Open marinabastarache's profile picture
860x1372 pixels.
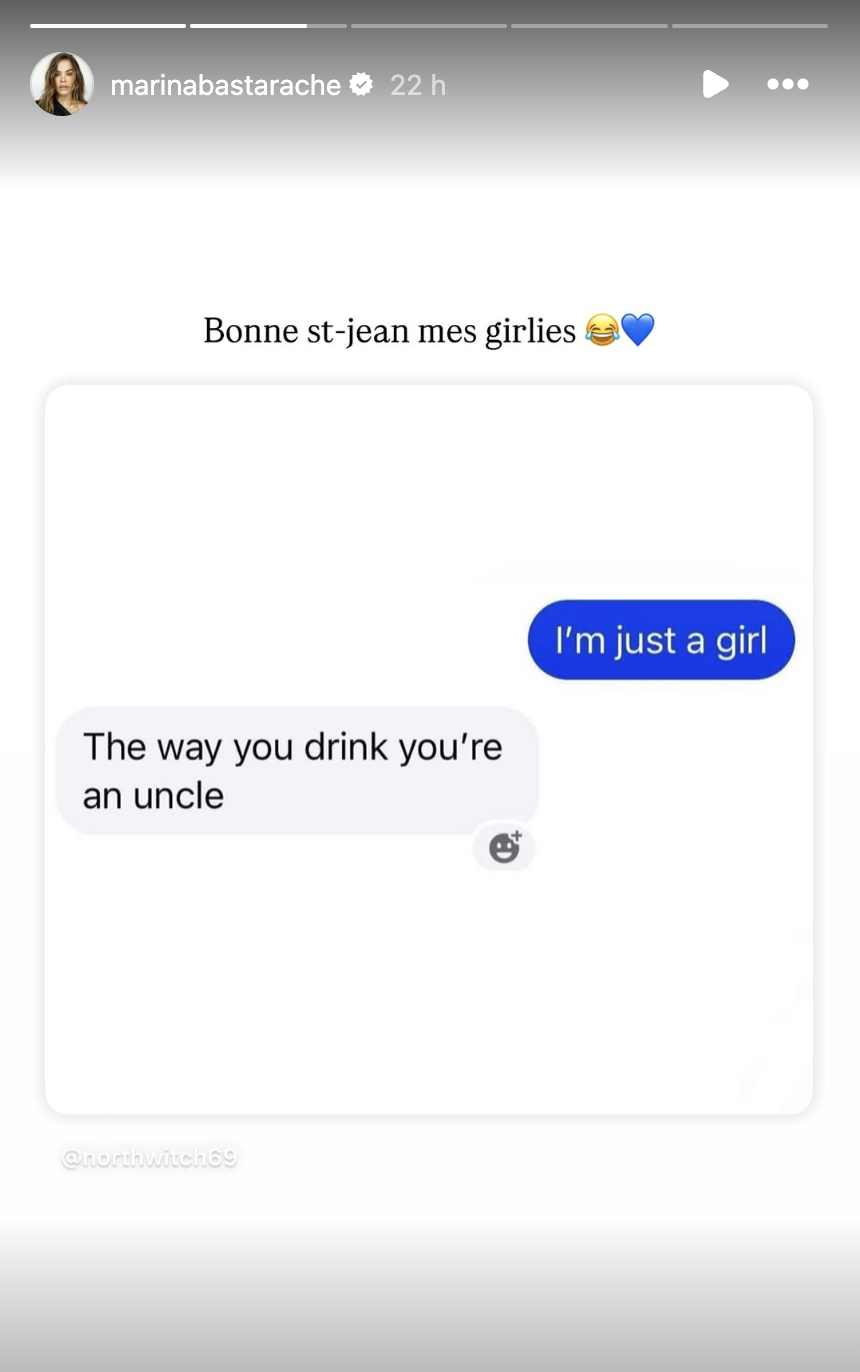click(62, 84)
